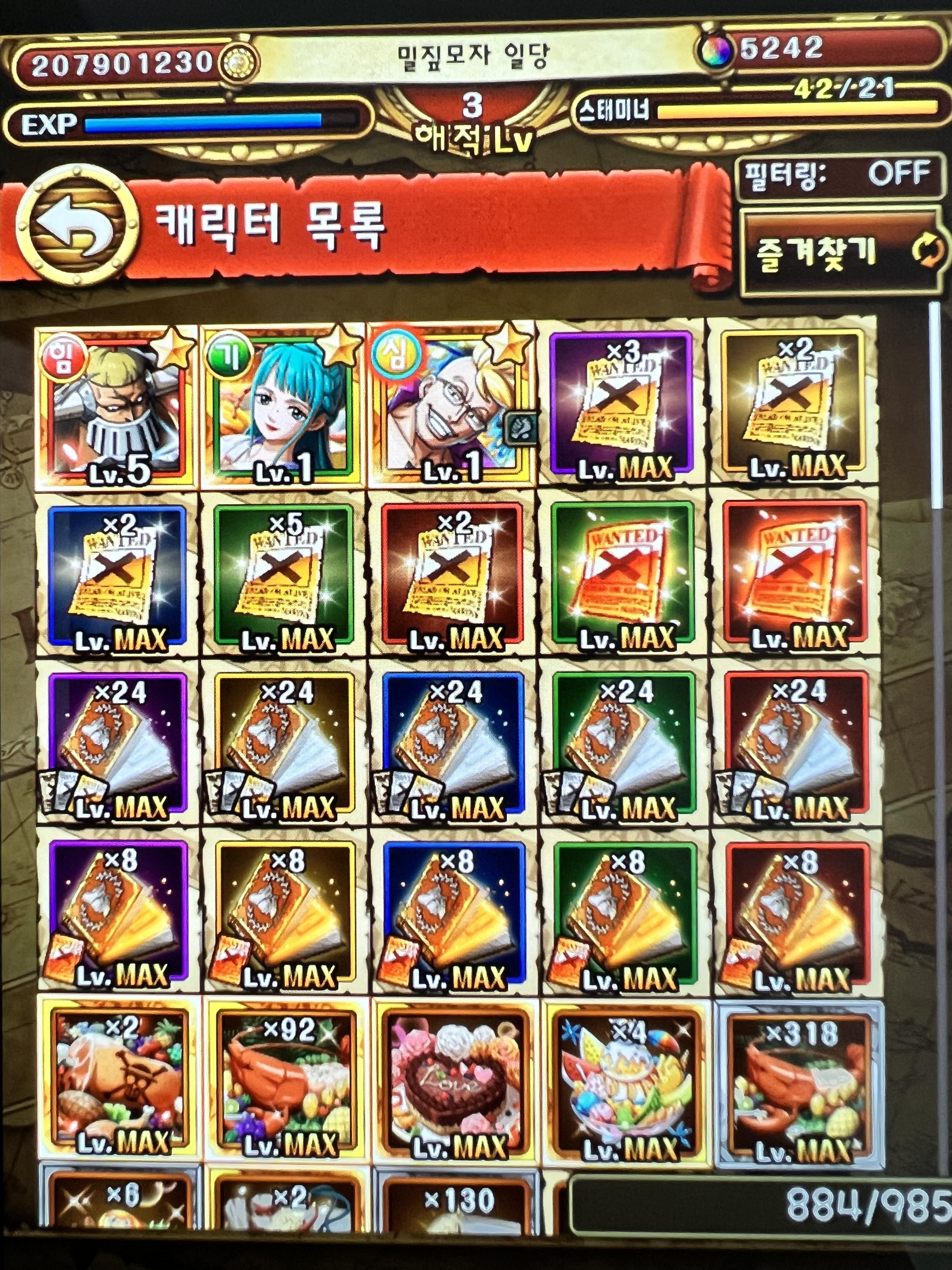
Task: Select the green golden book ×8
Action: click(x=624, y=913)
